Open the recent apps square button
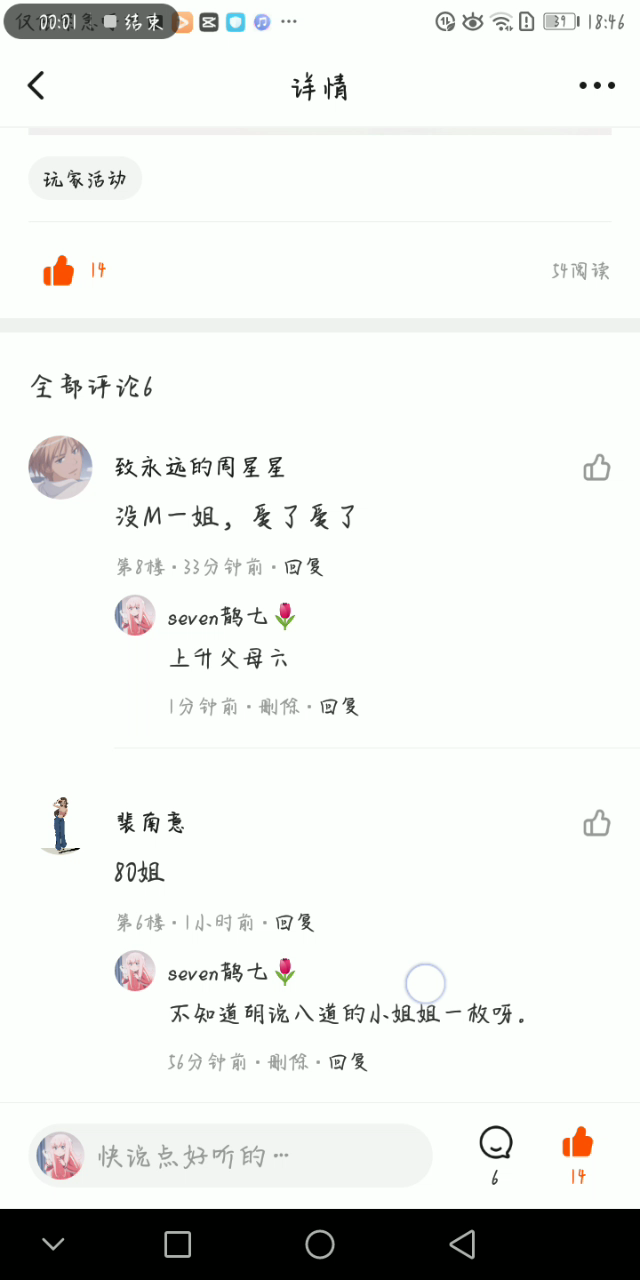The width and height of the screenshot is (640, 1280). (177, 1244)
